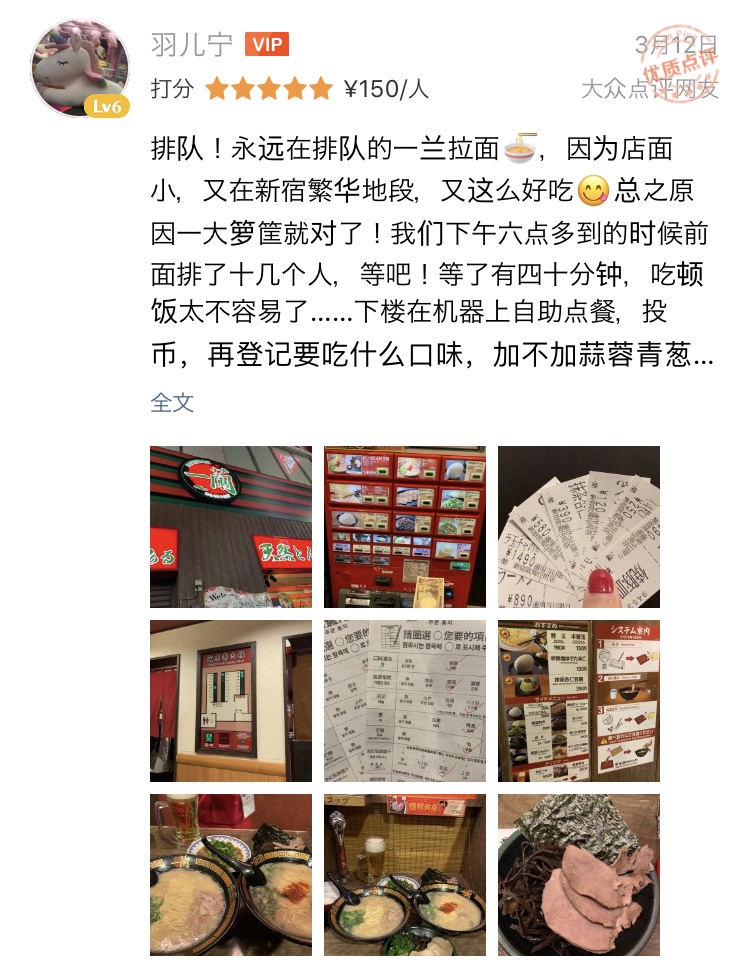The width and height of the screenshot is (750, 974).
Task: Open the Ichiran storefront photo
Action: point(231,527)
